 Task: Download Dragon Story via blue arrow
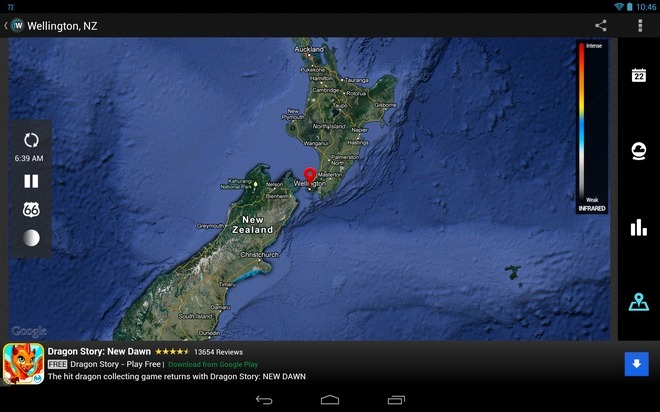pos(636,364)
